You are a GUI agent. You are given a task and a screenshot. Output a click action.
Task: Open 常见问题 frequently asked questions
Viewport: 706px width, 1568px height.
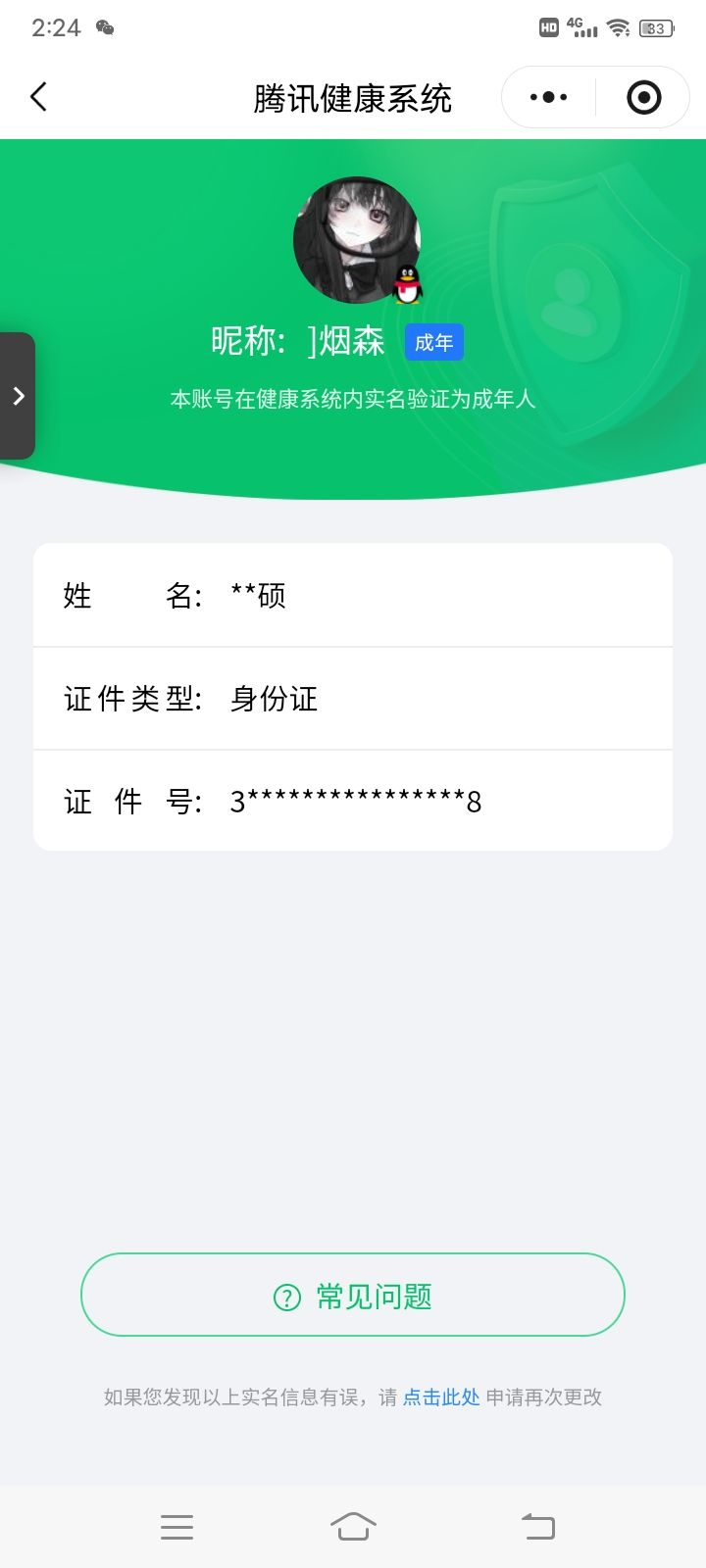353,1295
